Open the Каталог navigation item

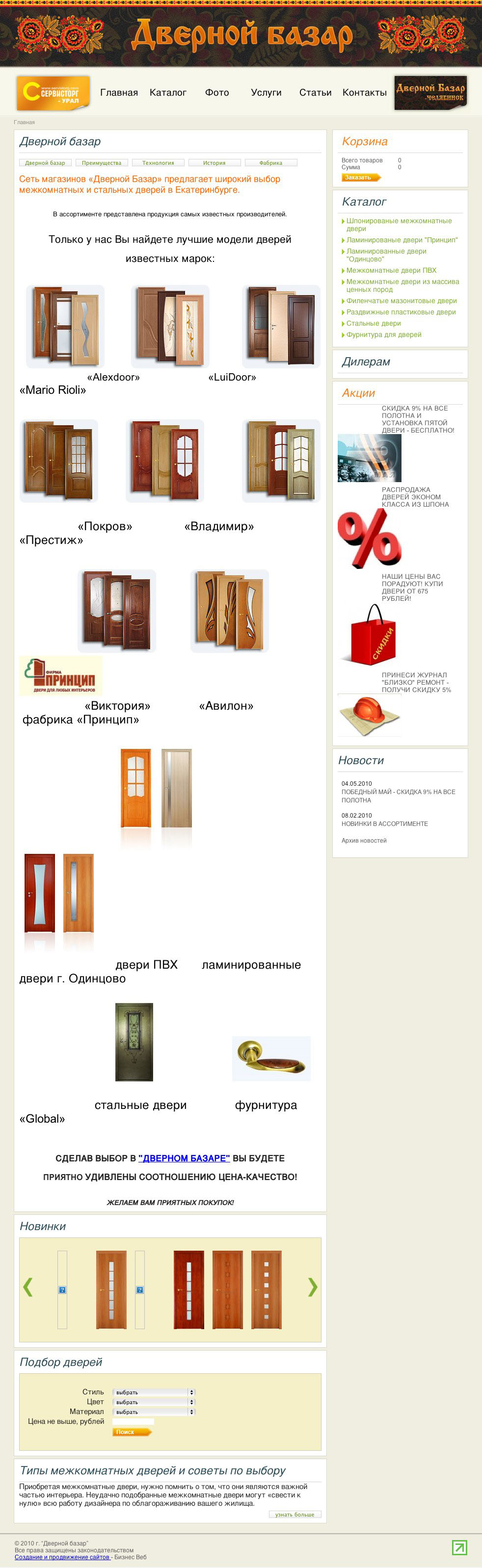pos(167,93)
